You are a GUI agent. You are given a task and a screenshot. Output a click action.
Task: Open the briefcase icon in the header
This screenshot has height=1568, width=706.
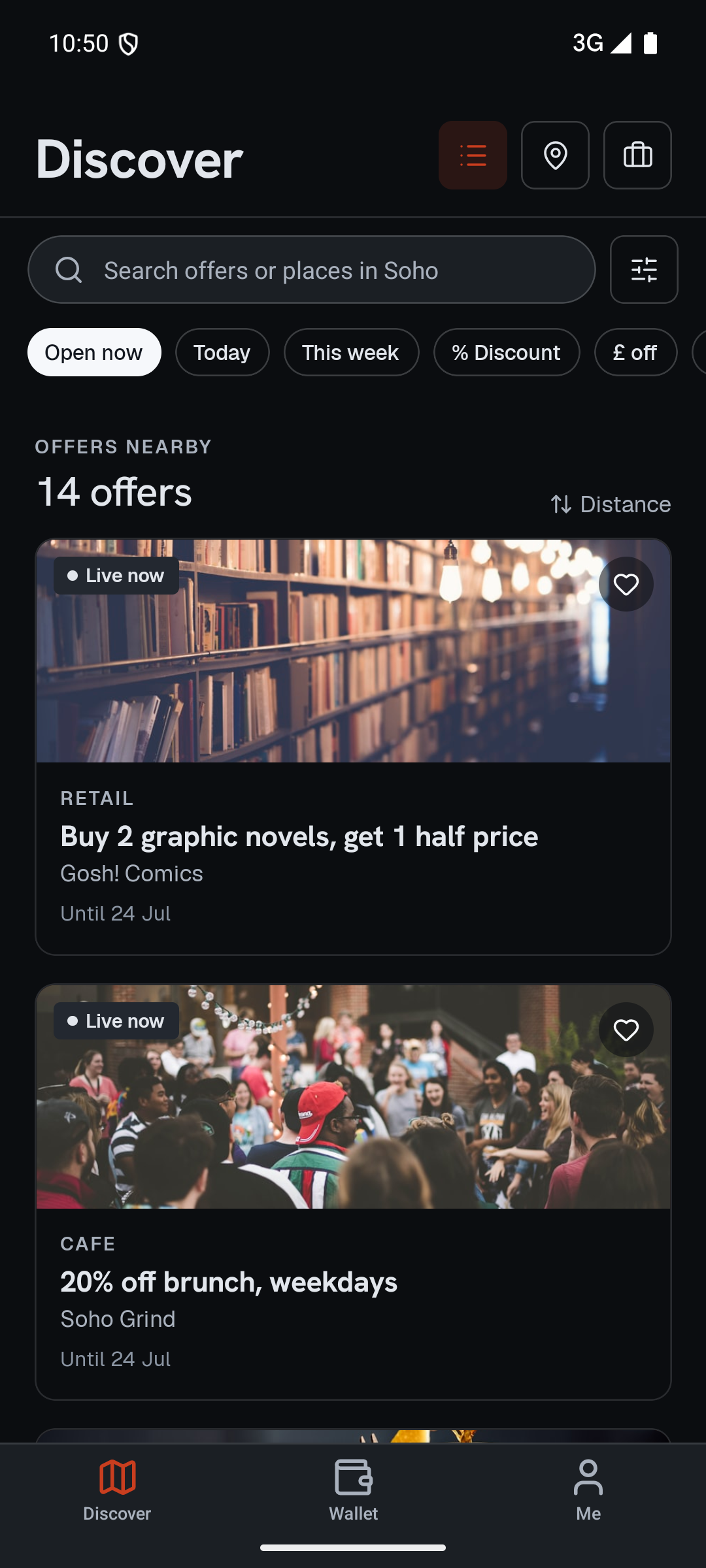point(637,155)
